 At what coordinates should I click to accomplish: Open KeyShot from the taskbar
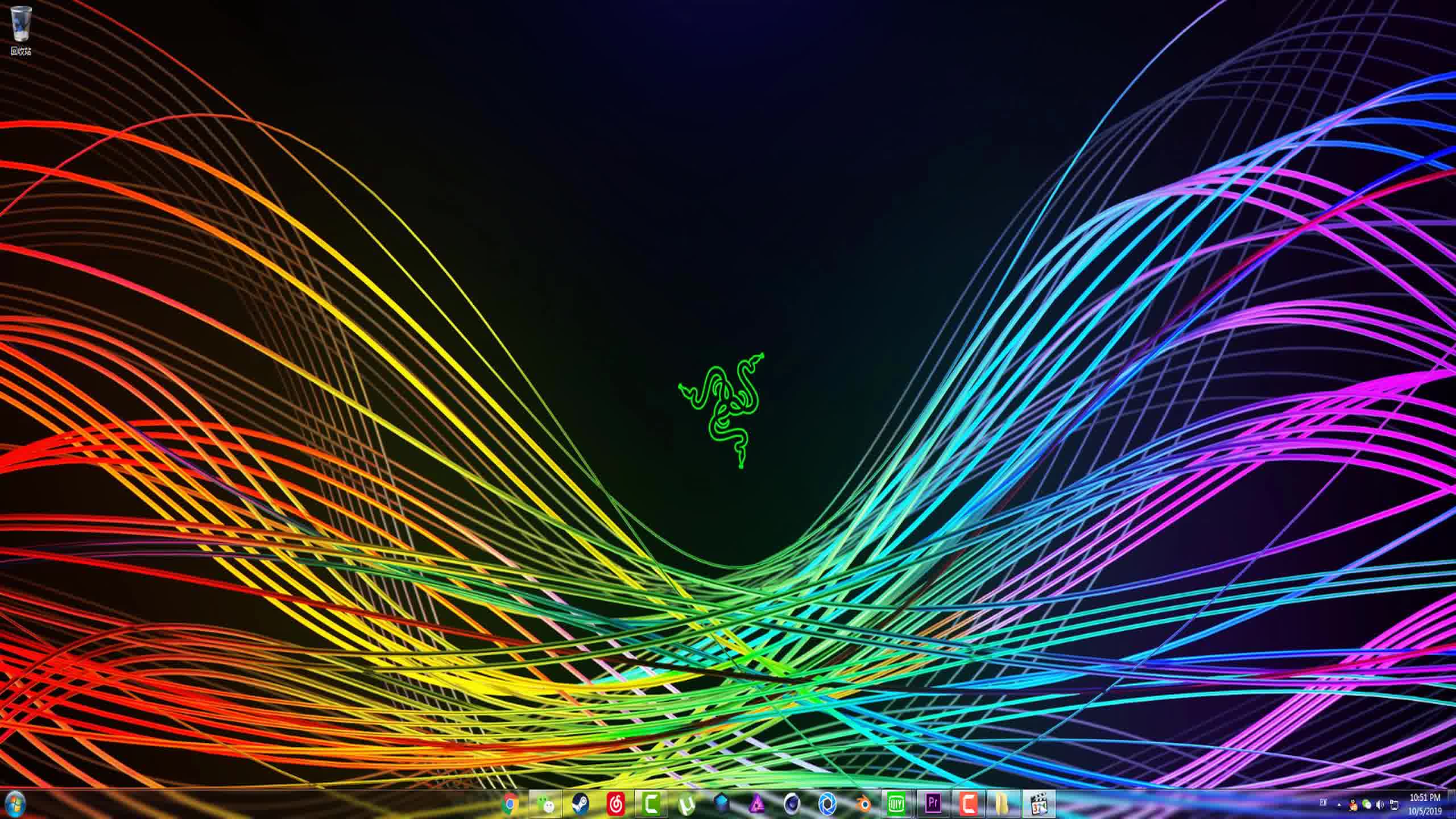tap(826, 804)
